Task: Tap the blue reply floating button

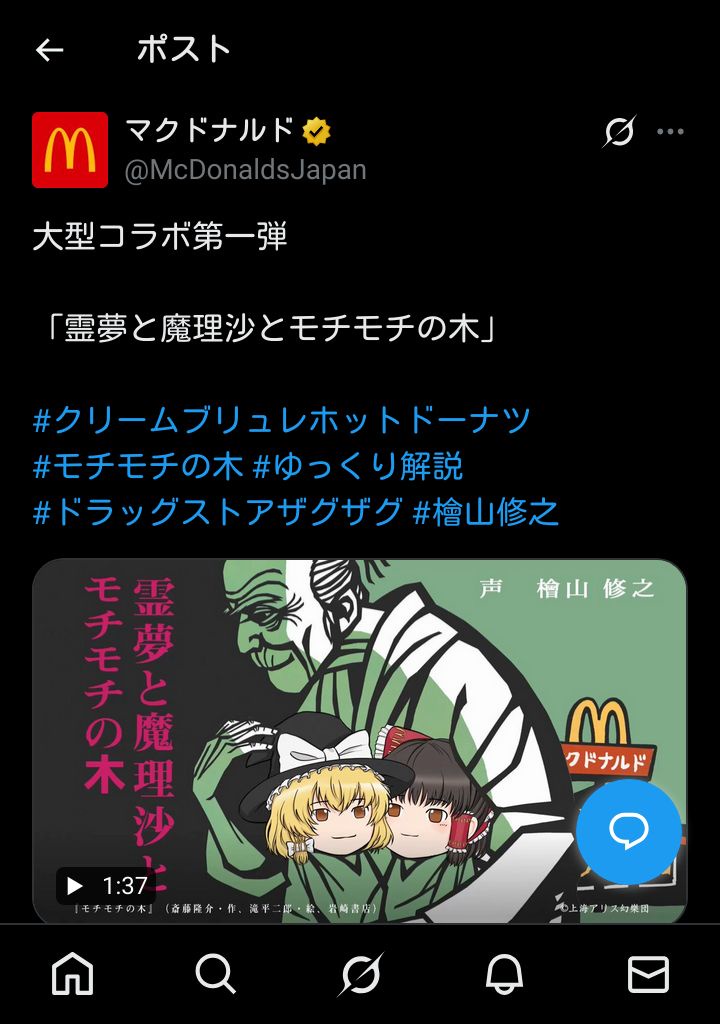Action: 628,831
